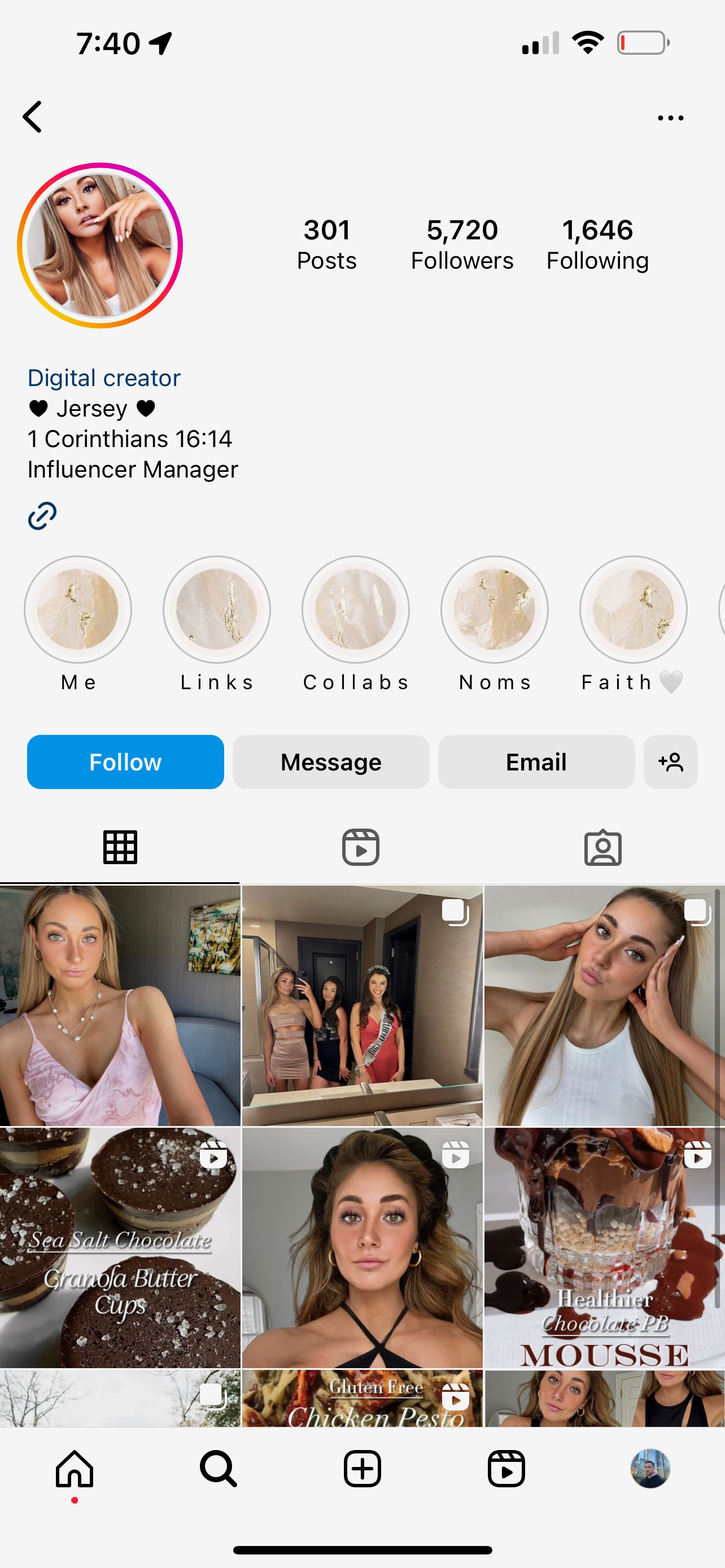Send a message to this profile
The height and width of the screenshot is (1568, 725).
pos(331,762)
